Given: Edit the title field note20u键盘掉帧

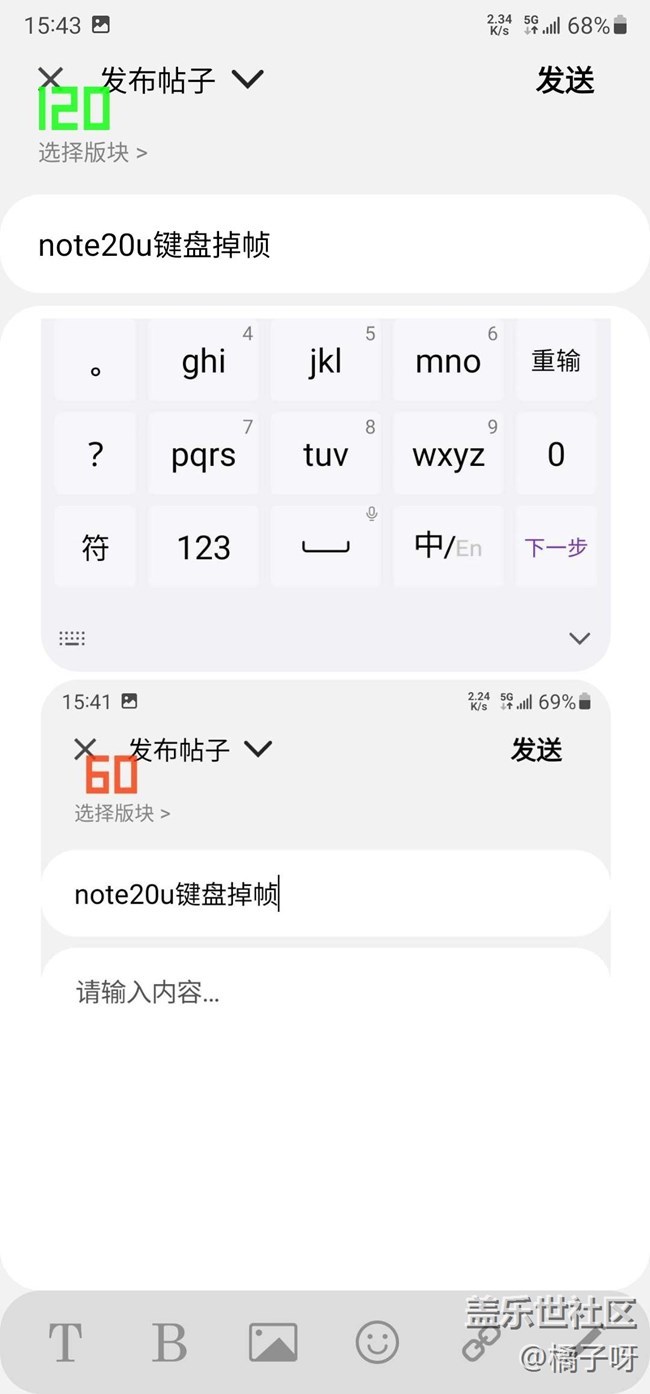Looking at the screenshot, I should tap(325, 245).
